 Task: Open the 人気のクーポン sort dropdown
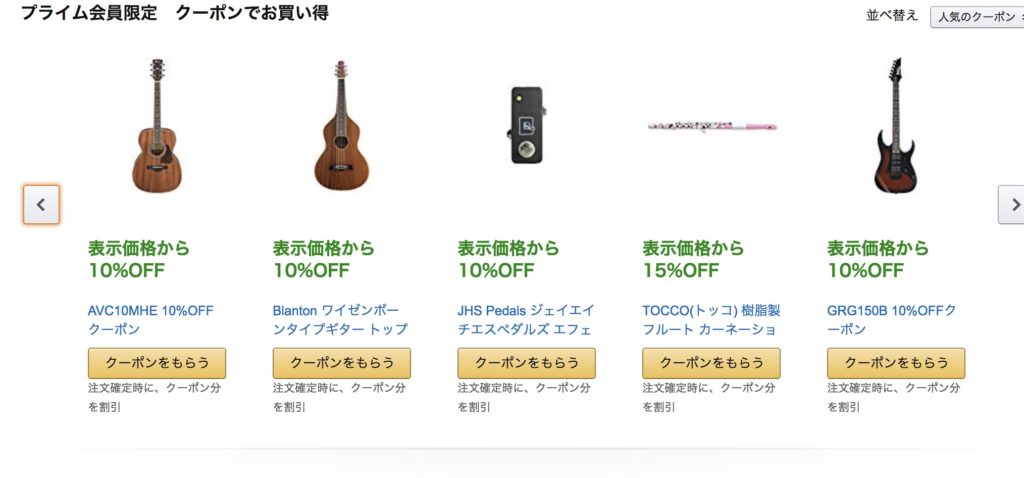tap(976, 17)
